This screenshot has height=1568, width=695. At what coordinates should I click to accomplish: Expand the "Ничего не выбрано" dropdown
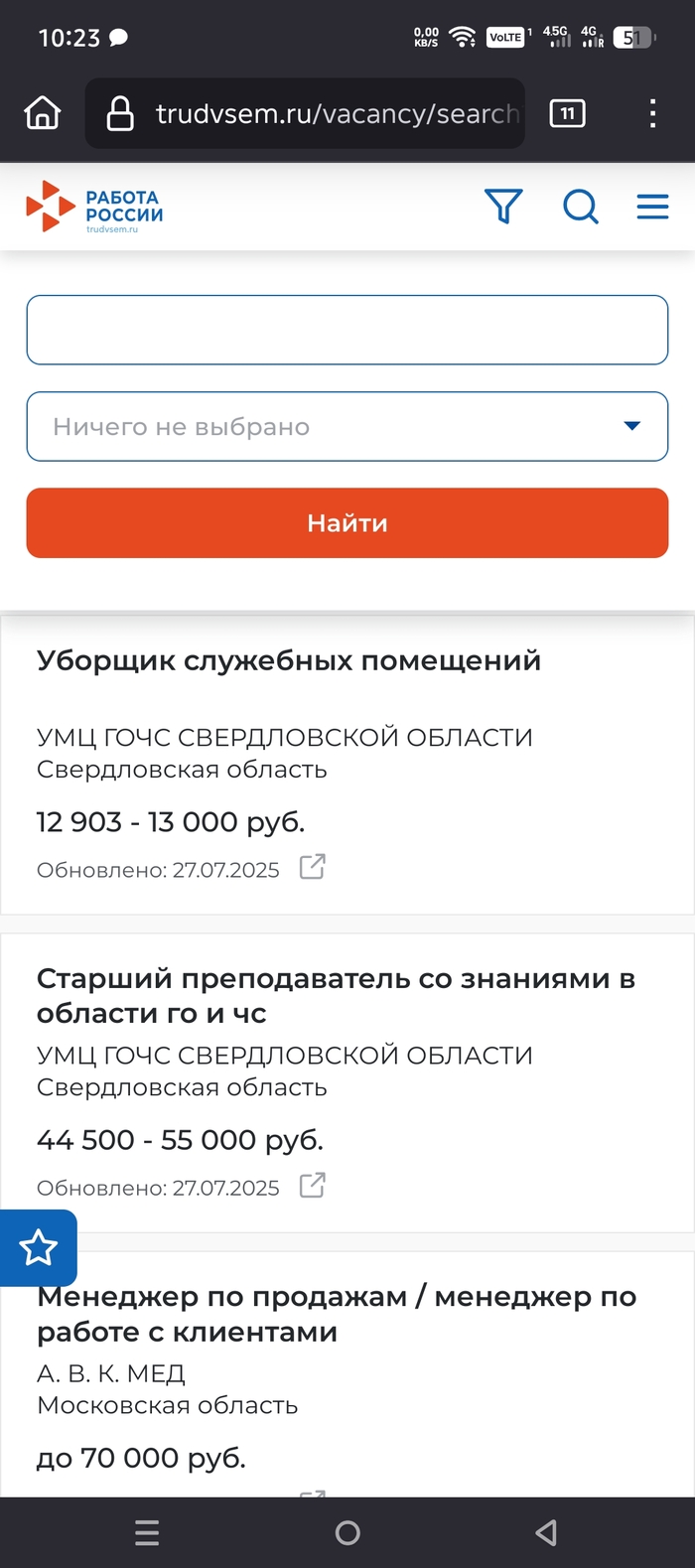click(x=347, y=427)
